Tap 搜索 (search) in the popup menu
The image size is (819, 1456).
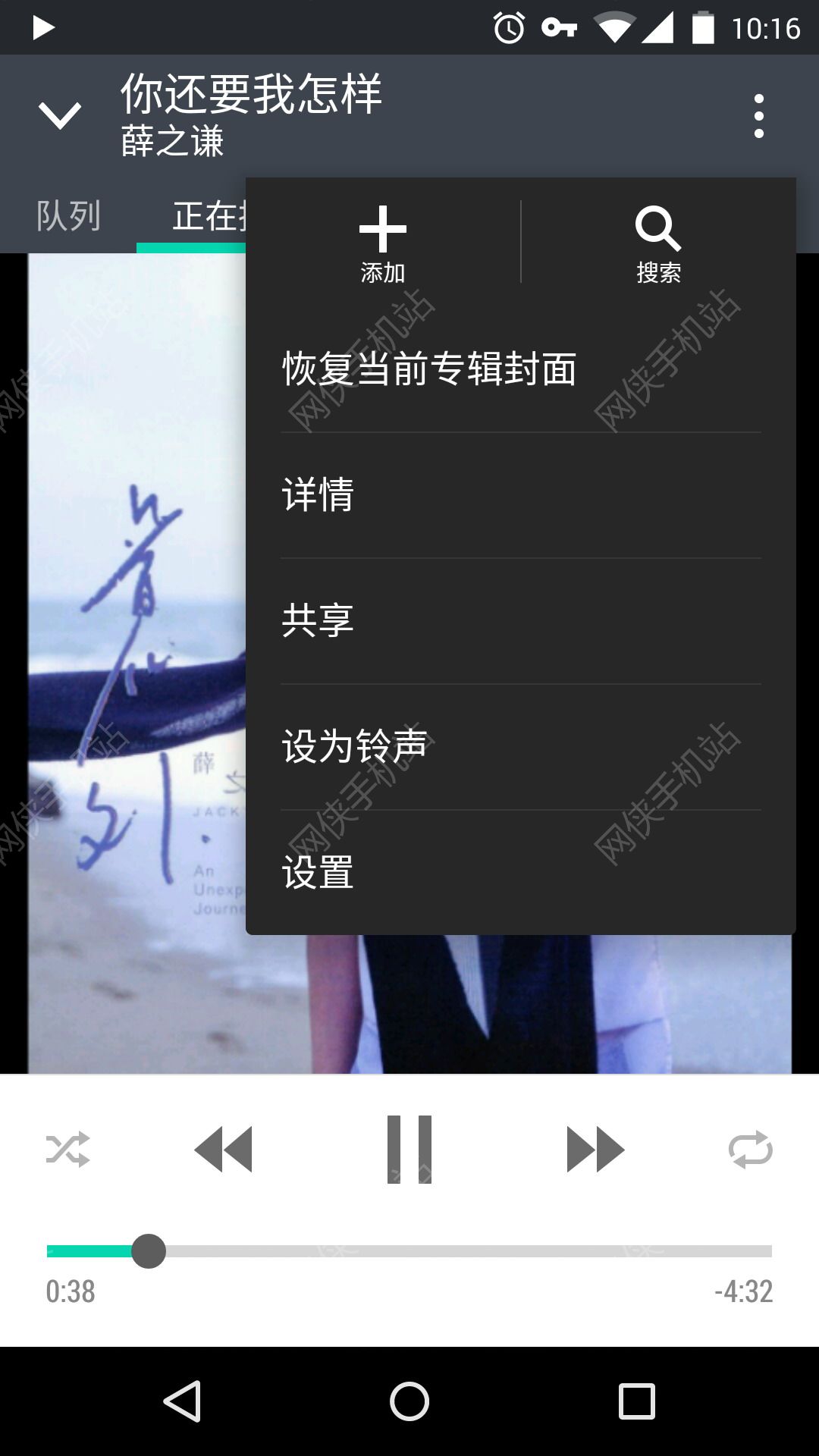[x=658, y=243]
